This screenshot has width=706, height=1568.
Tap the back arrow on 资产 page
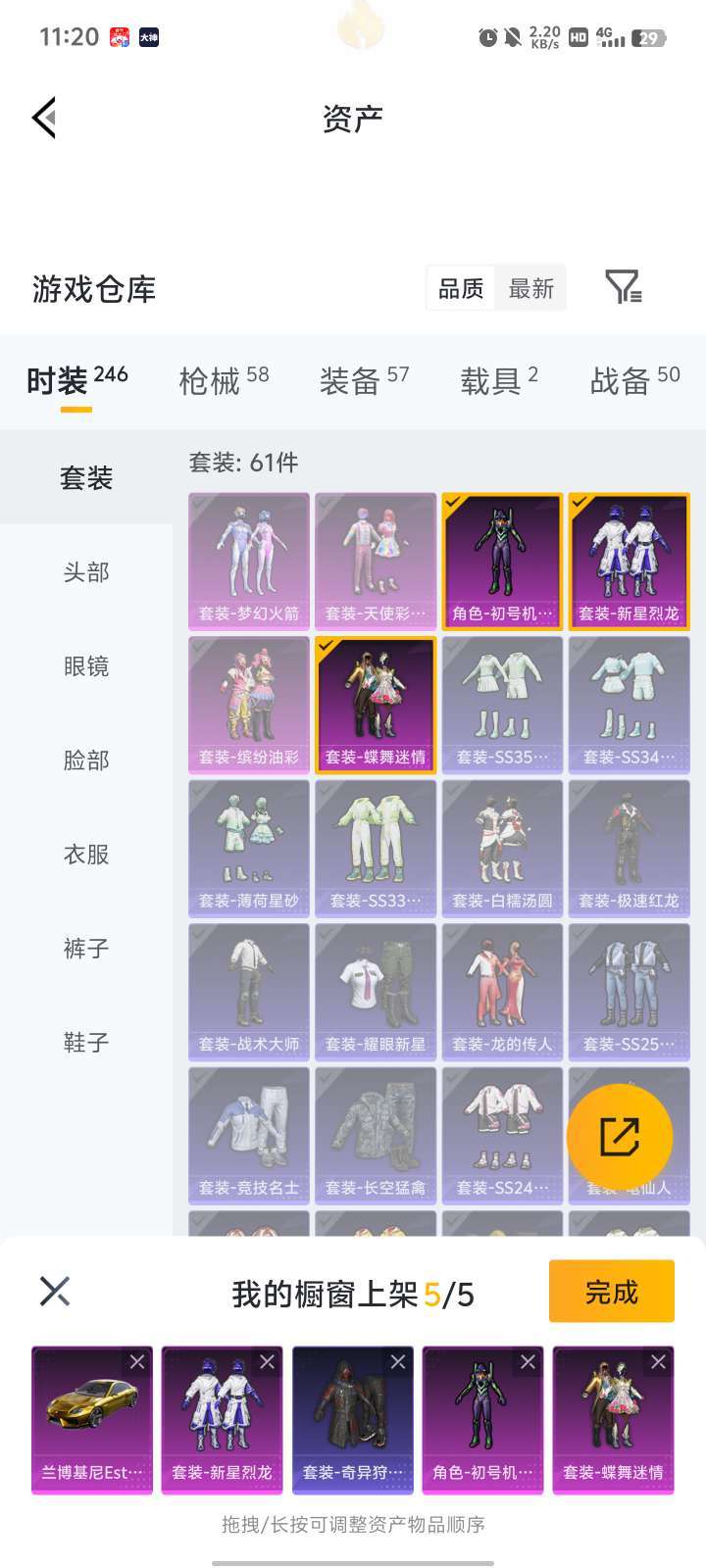[x=43, y=118]
